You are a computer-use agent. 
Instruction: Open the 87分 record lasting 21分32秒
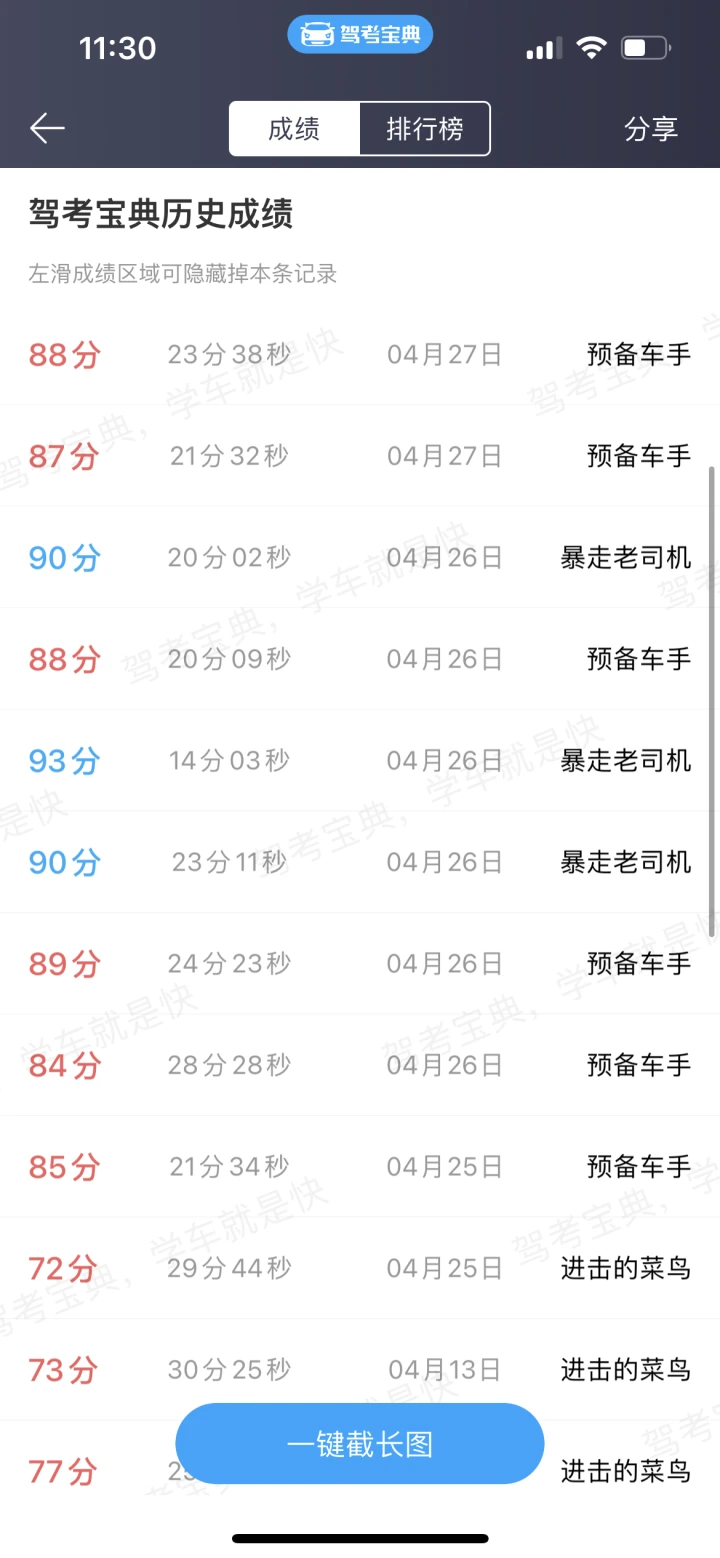coord(360,456)
